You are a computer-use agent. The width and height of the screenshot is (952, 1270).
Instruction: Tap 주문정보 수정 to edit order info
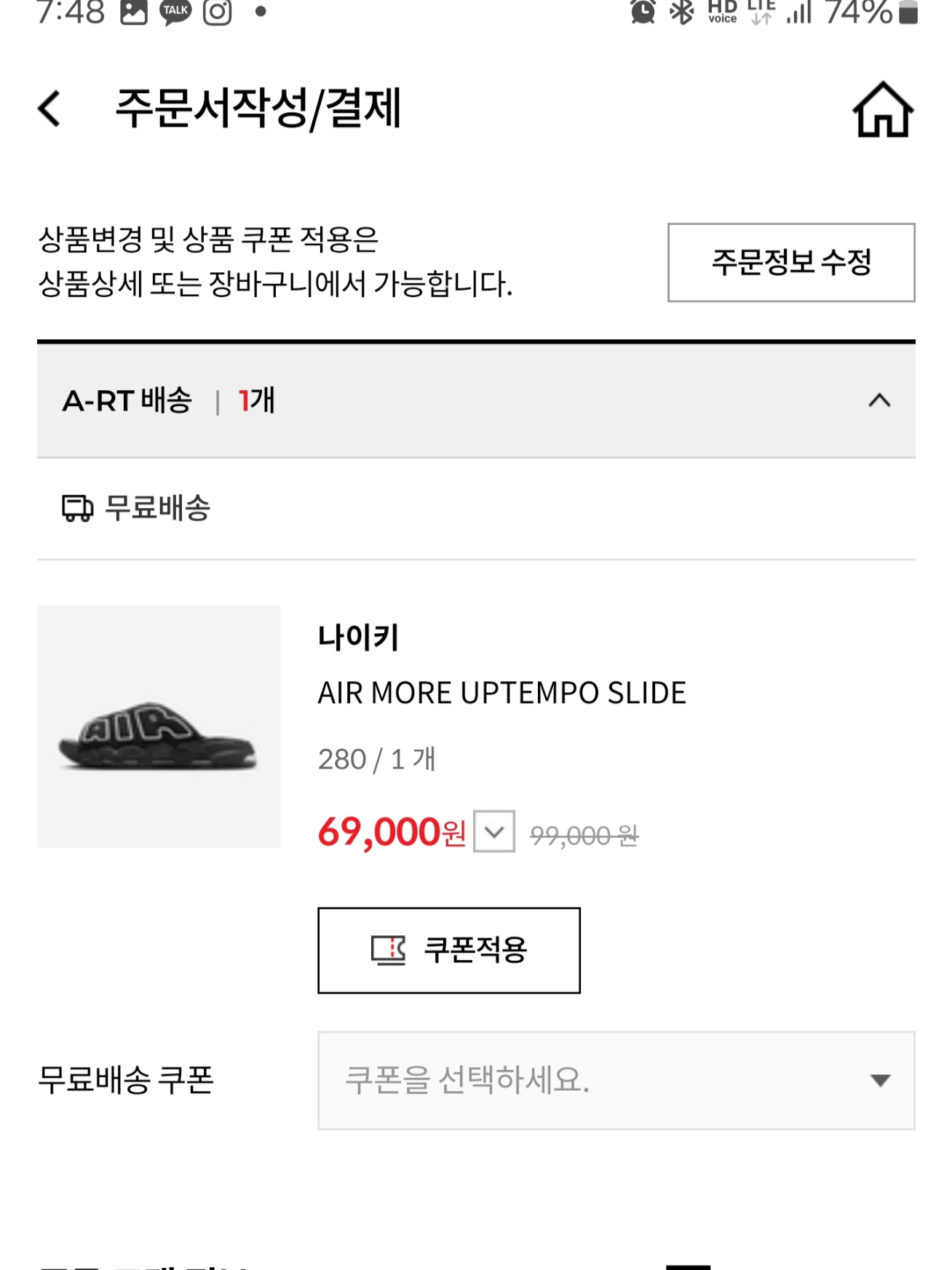pos(790,263)
